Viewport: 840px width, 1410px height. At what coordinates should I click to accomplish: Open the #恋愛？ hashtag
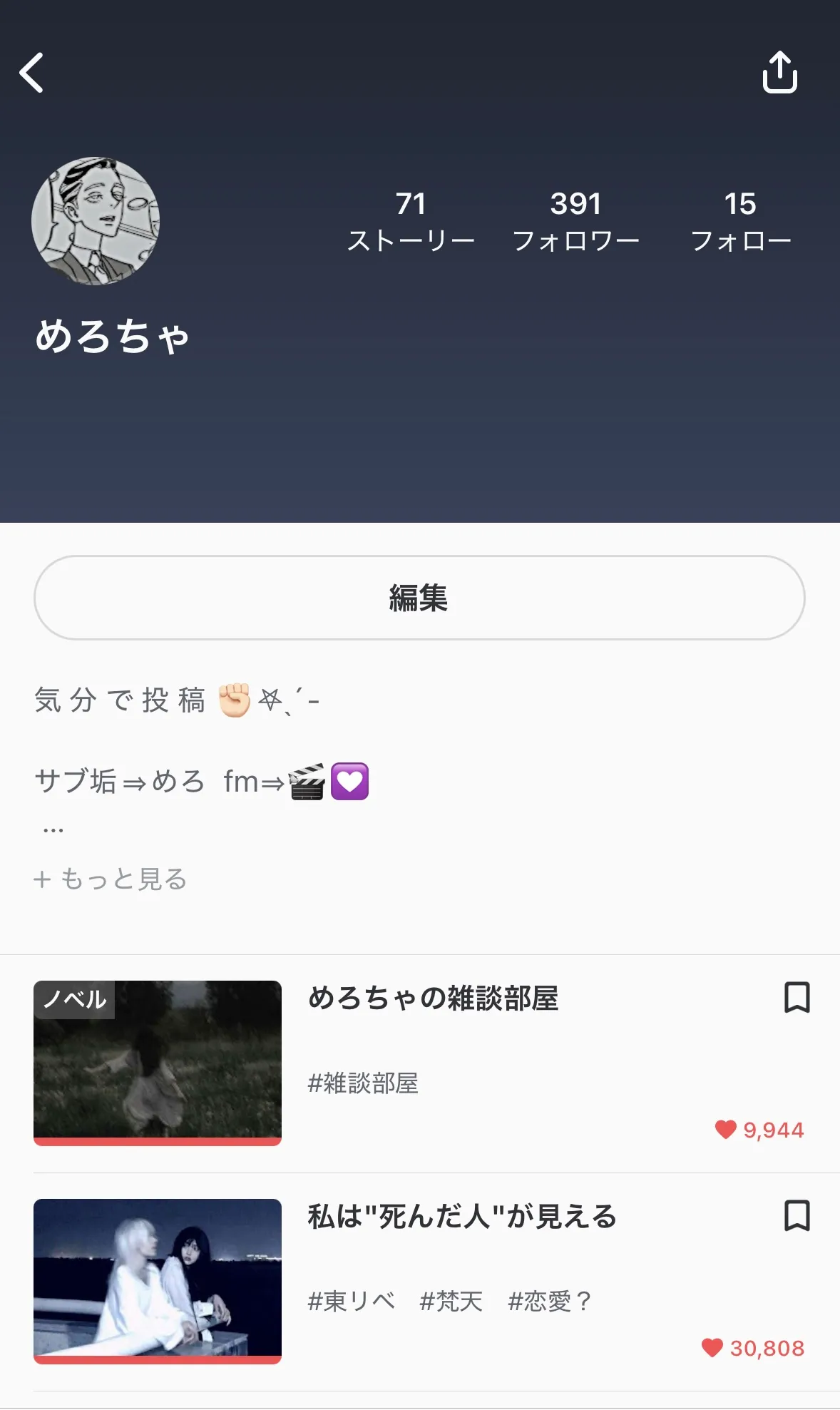[x=549, y=1302]
